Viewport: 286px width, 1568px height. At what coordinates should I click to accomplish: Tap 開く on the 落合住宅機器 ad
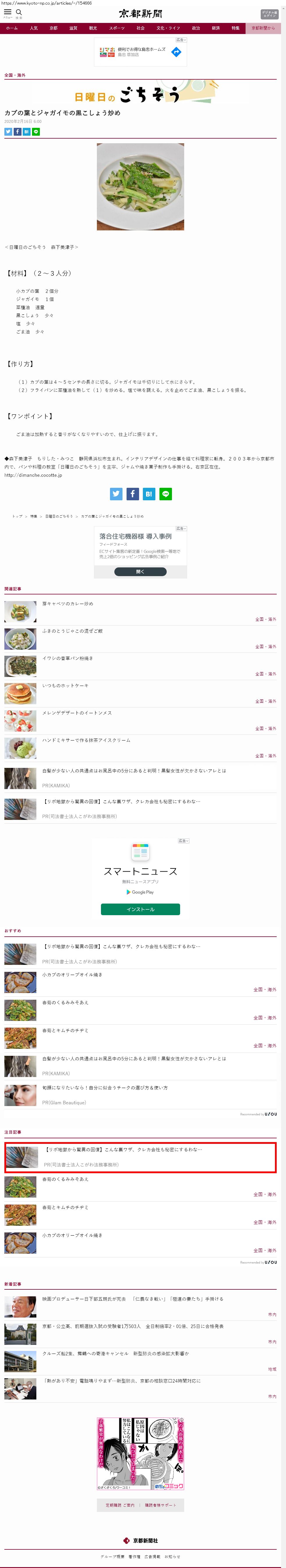click(x=140, y=571)
